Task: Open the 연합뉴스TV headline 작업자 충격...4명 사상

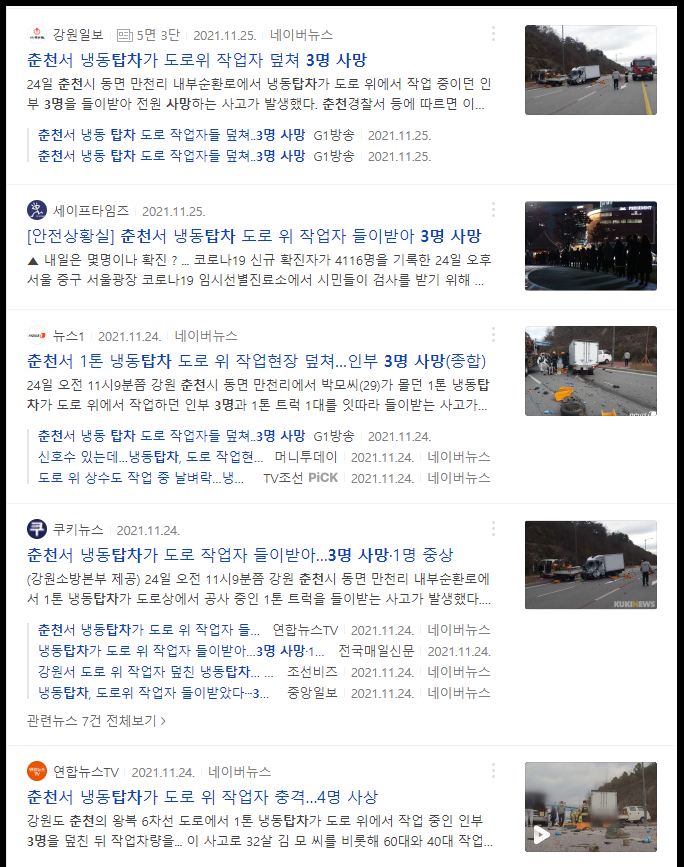Action: 202,797
